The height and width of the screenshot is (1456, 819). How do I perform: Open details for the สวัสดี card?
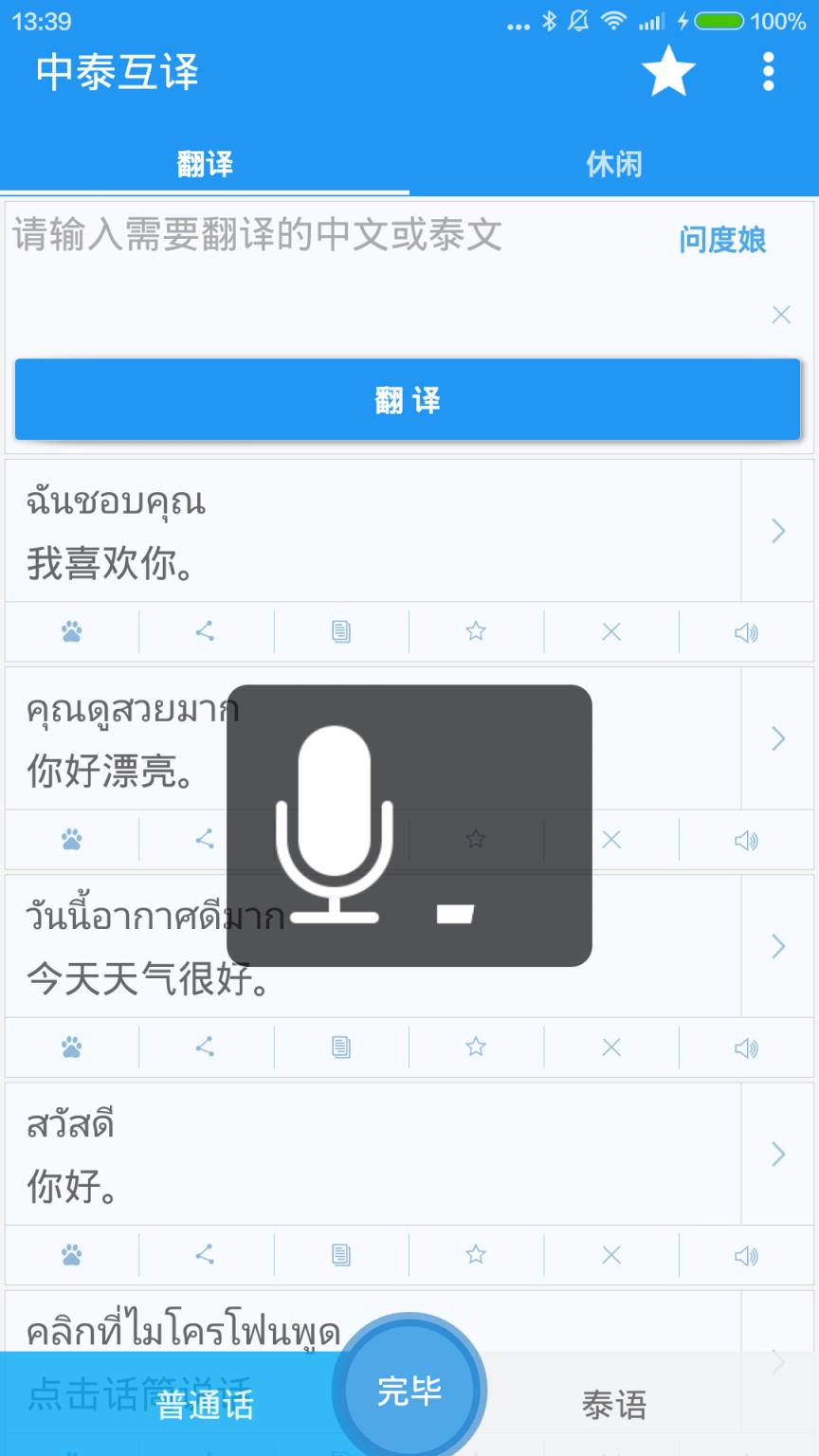[777, 1155]
